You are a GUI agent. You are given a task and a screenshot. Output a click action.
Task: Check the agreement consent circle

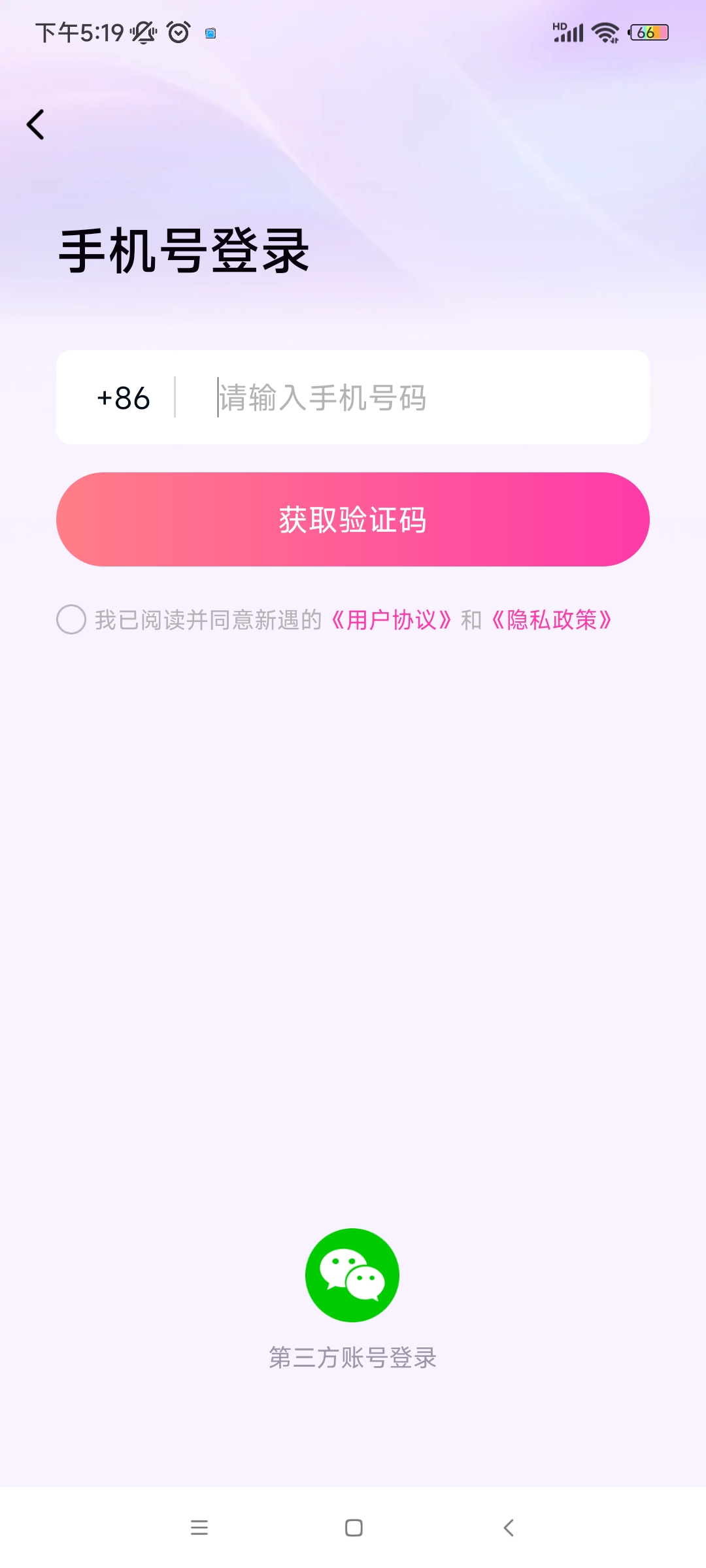(71, 619)
